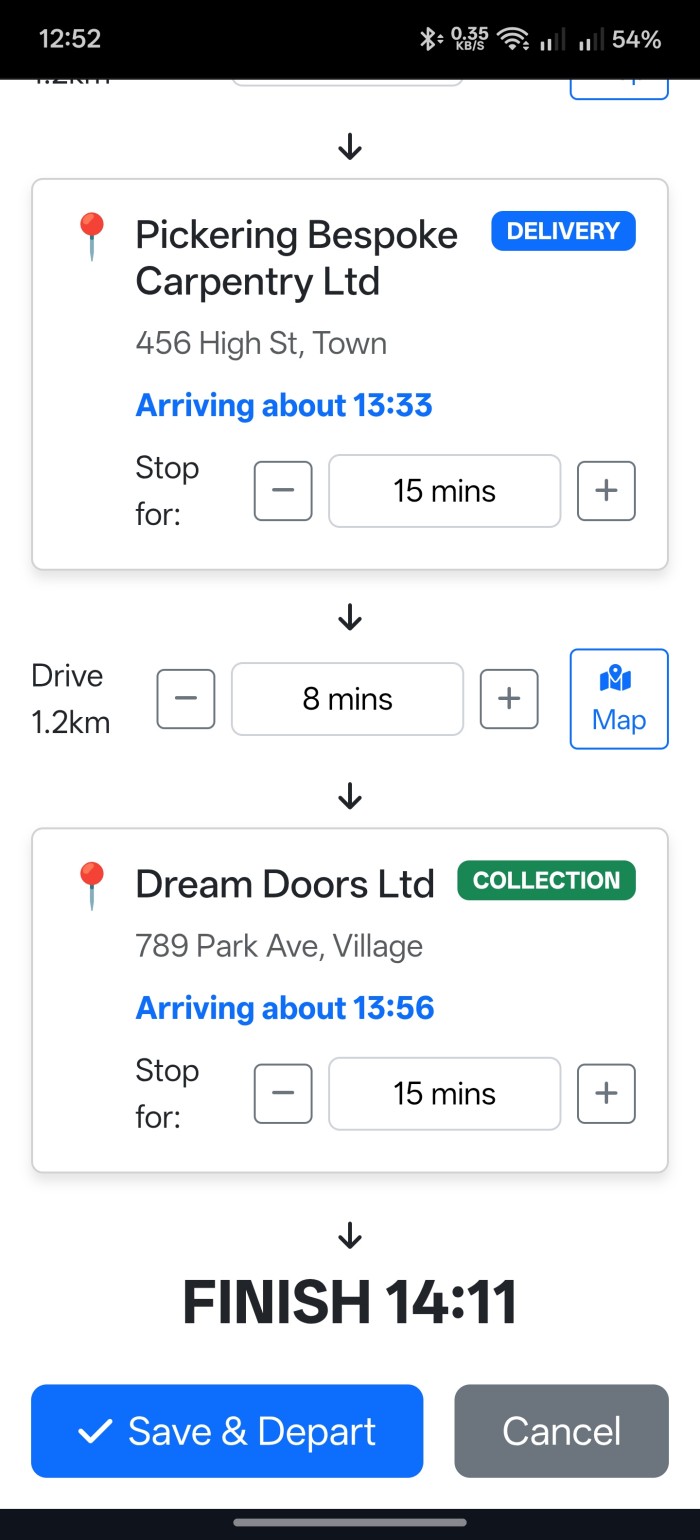Decrease stop time at Dream Doors Ltd
700x1540 pixels.
[283, 1093]
